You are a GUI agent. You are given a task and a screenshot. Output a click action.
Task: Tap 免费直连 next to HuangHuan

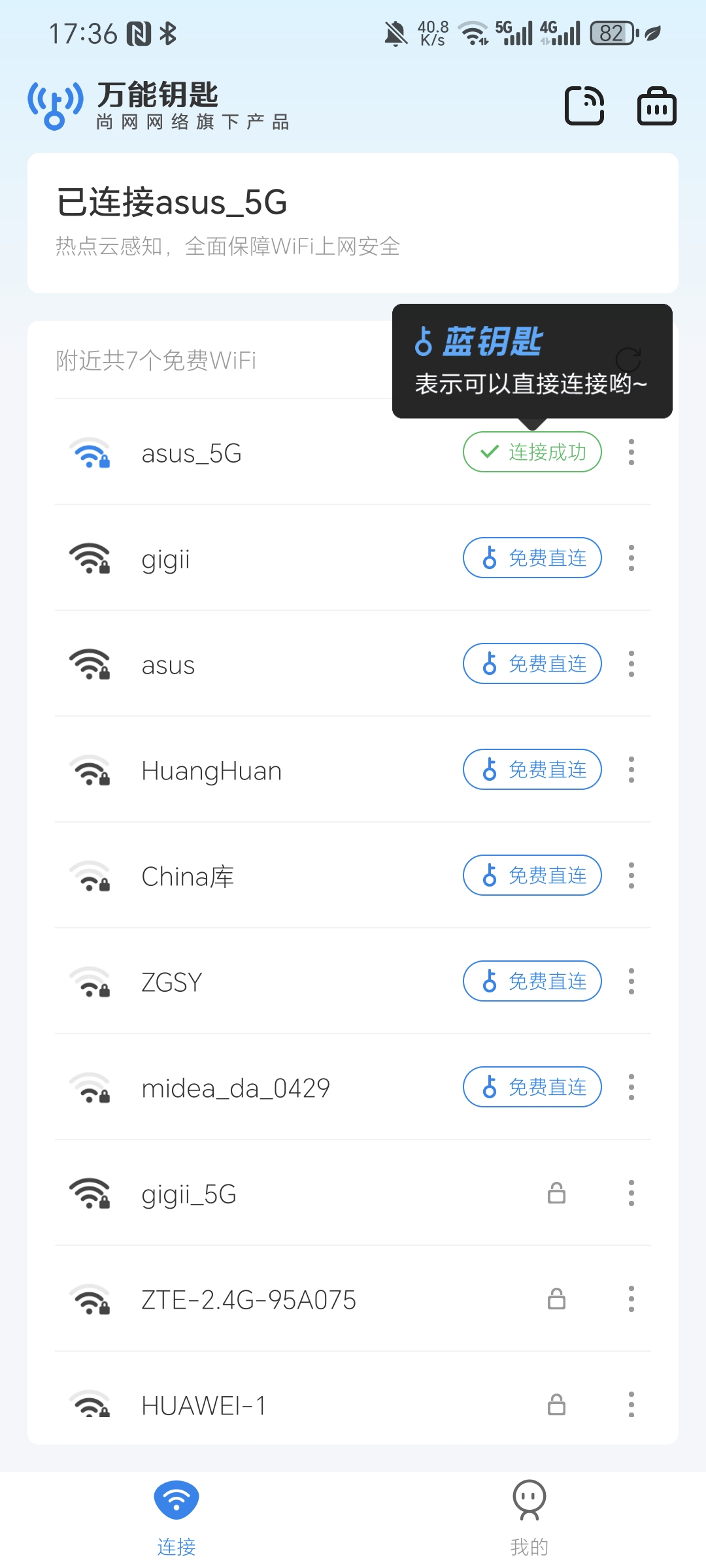pyautogui.click(x=532, y=770)
